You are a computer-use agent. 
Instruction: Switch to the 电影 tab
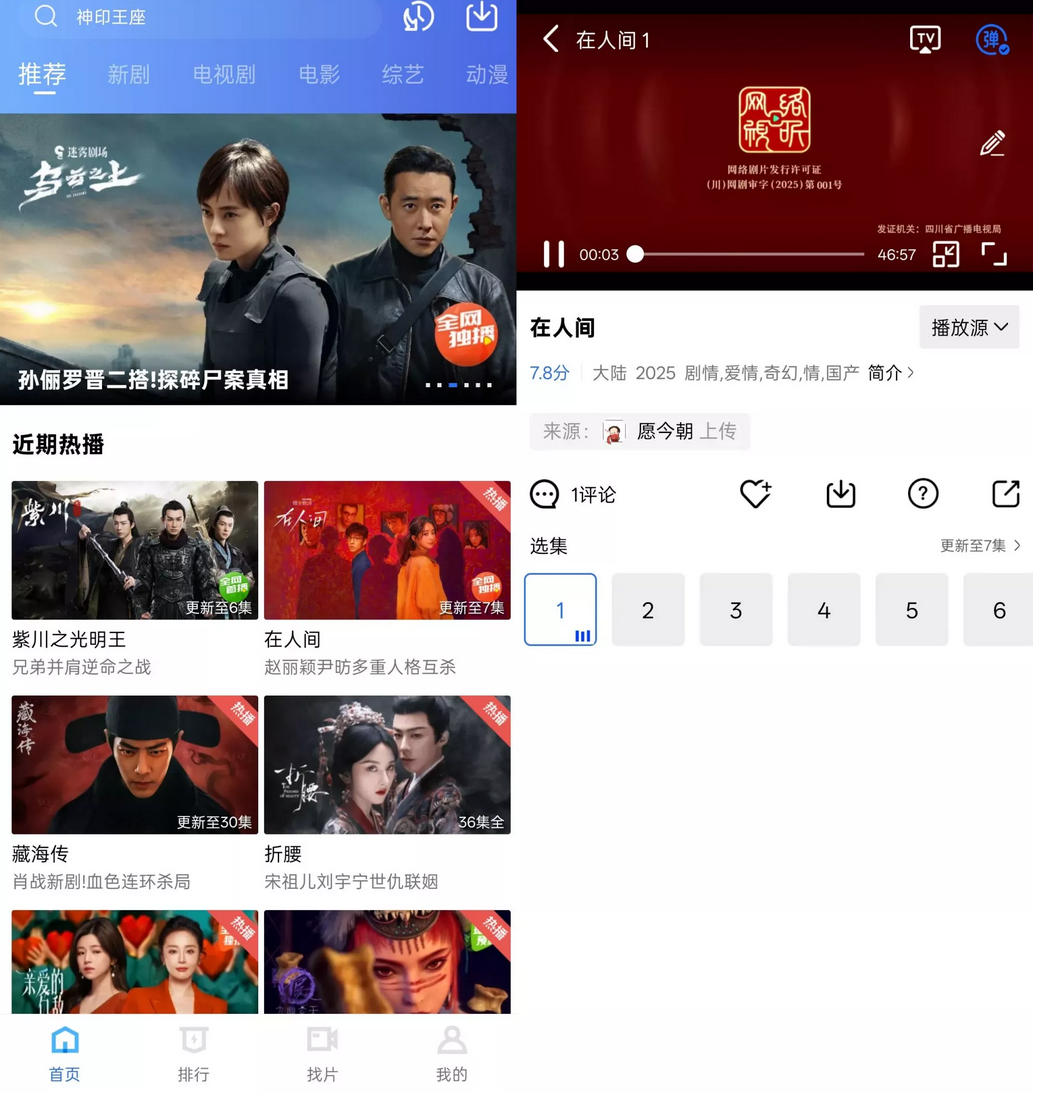(319, 74)
